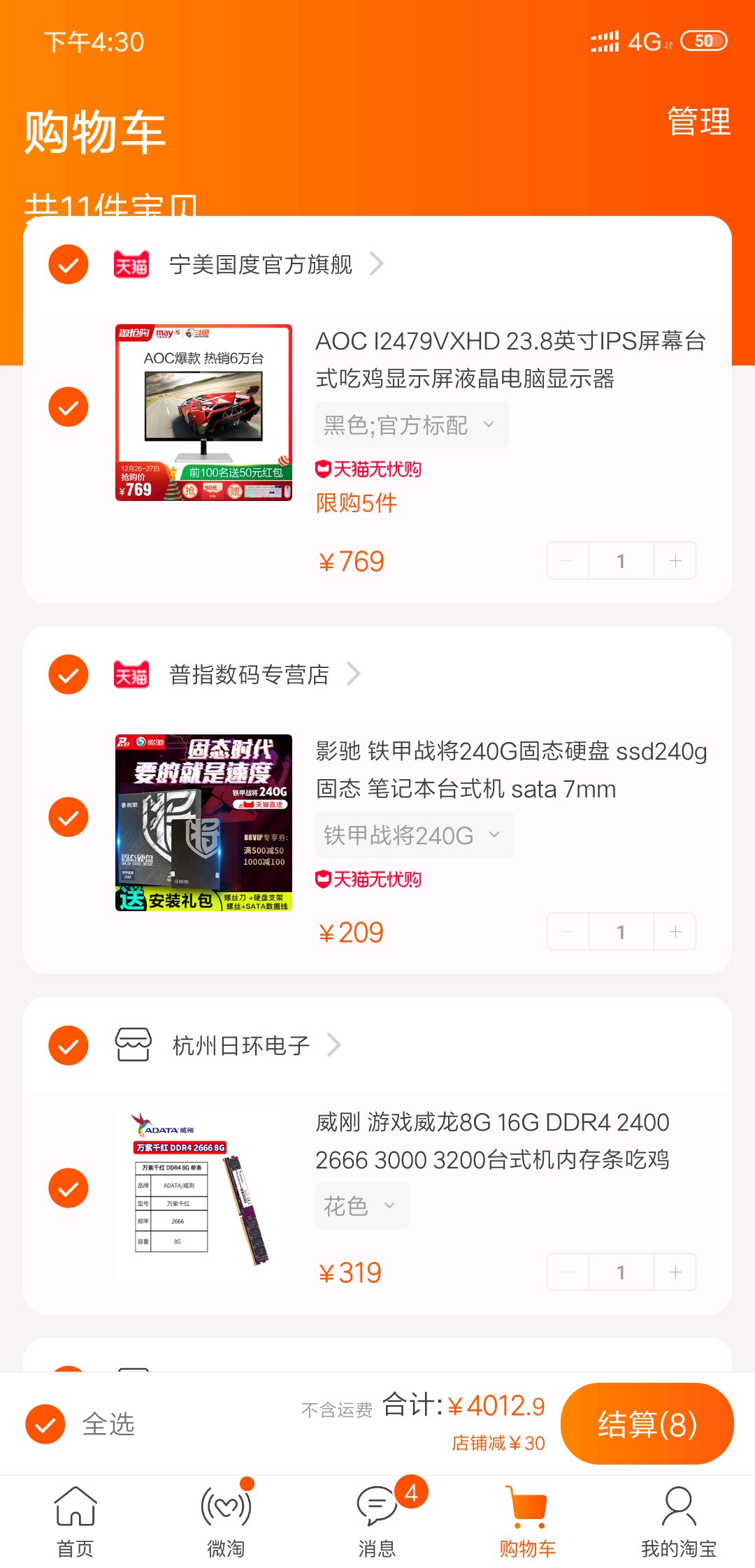Open the 杭州日环电子 store page
The height and width of the screenshot is (1568, 755).
(x=240, y=1046)
